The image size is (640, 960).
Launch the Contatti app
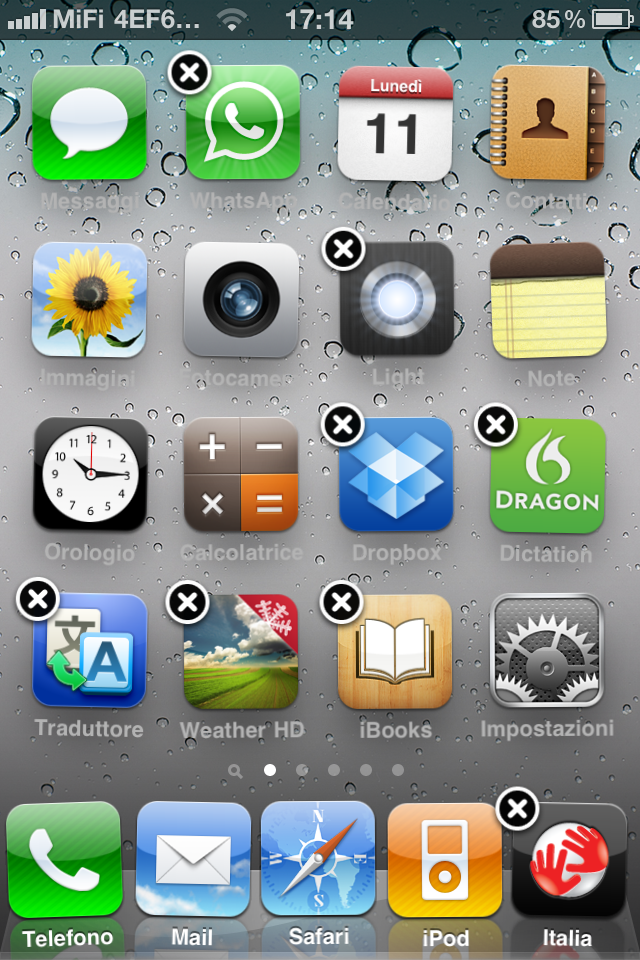click(548, 123)
